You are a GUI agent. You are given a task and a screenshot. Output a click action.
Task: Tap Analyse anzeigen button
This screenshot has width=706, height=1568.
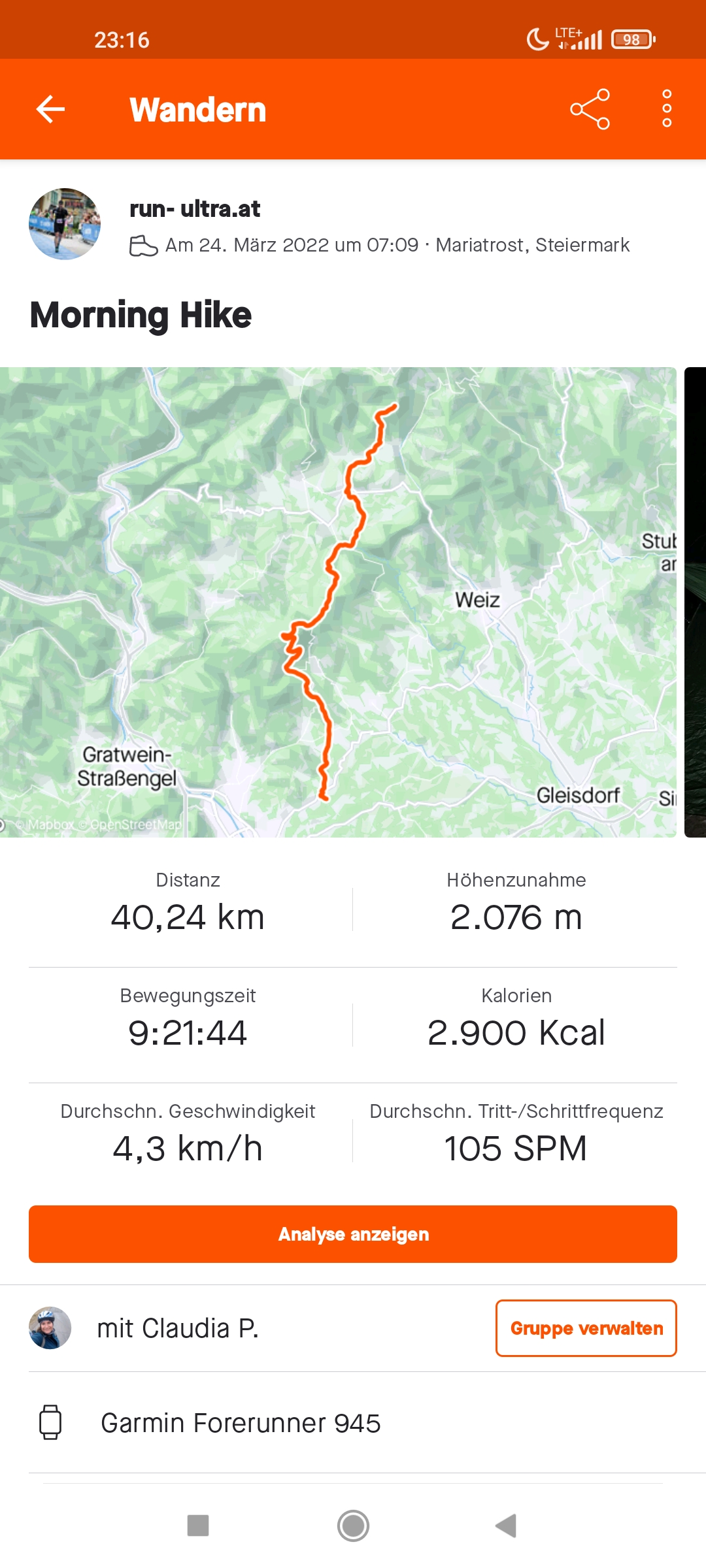(353, 1234)
